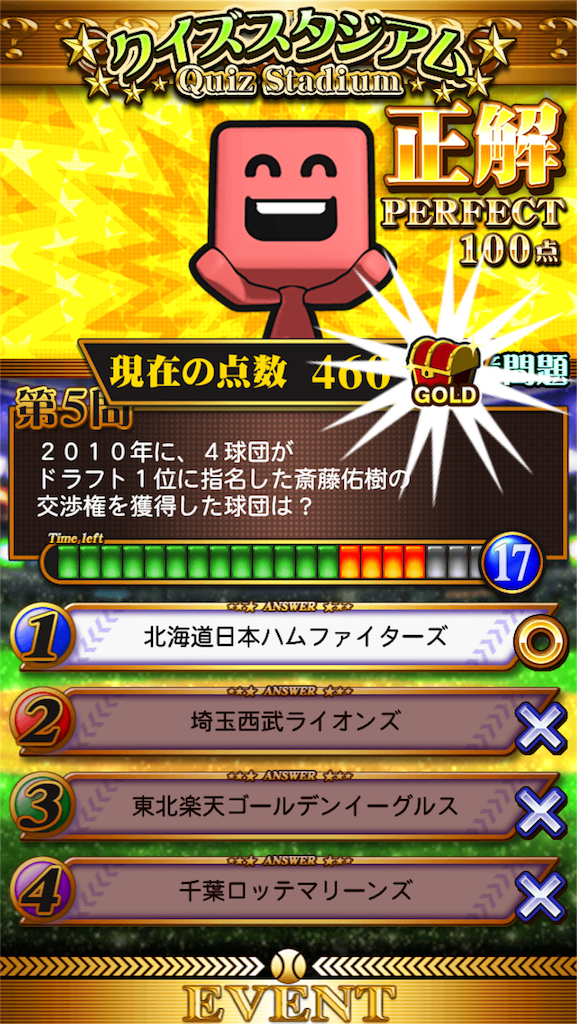Tap answer 4 千葉ロッテマリーンズ
Image resolution: width=577 pixels, height=1024 pixels.
pyautogui.click(x=287, y=891)
